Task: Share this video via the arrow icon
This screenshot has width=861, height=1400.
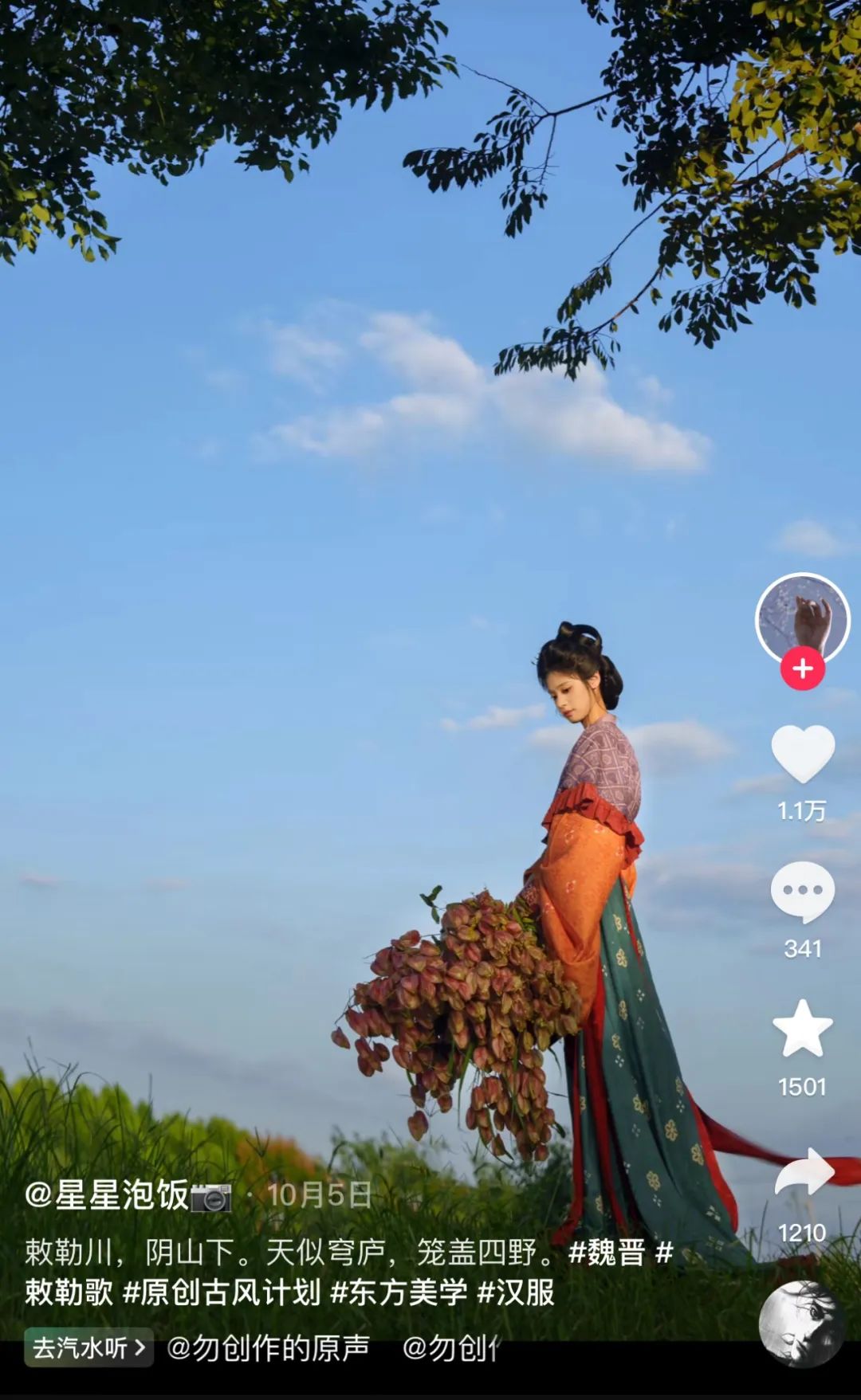Action: (804, 1173)
